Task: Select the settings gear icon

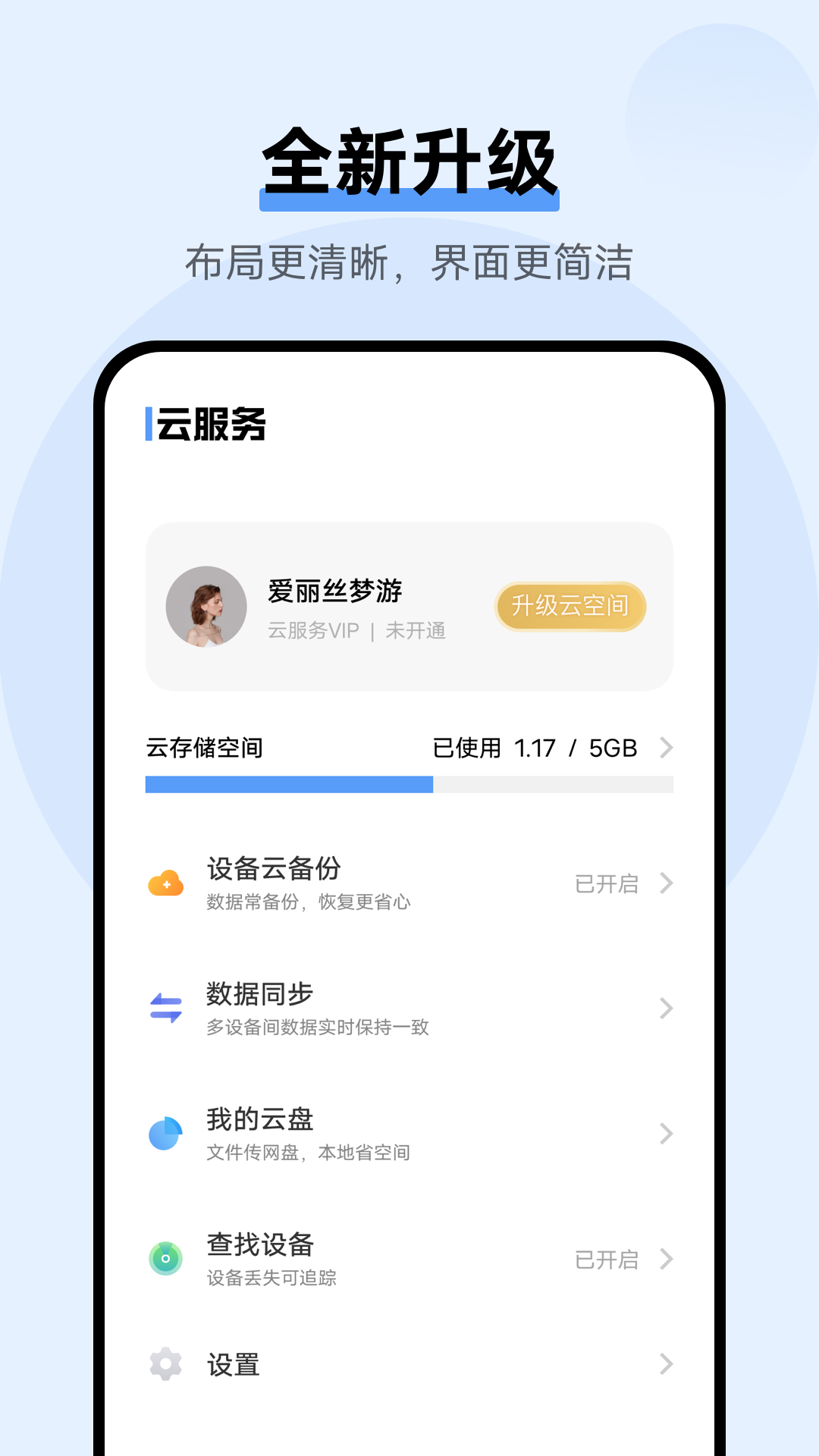Action: [x=166, y=1363]
